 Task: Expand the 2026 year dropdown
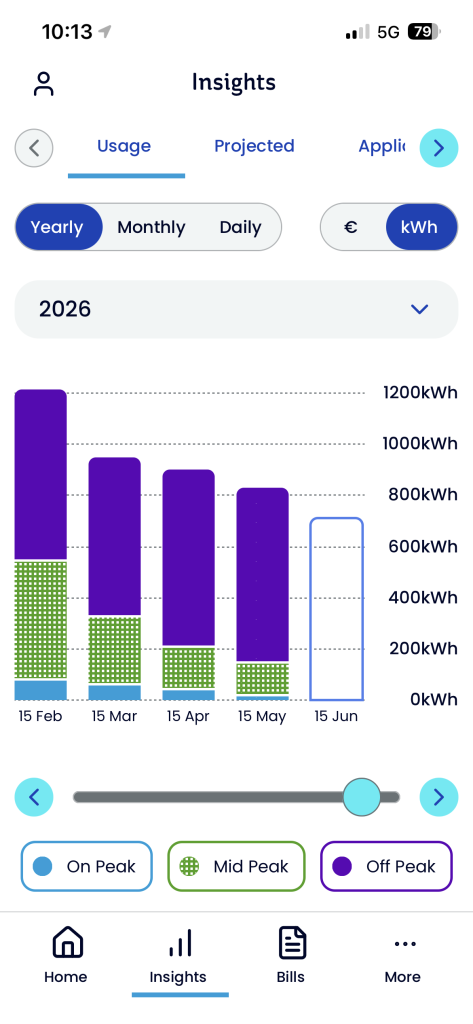click(x=236, y=309)
